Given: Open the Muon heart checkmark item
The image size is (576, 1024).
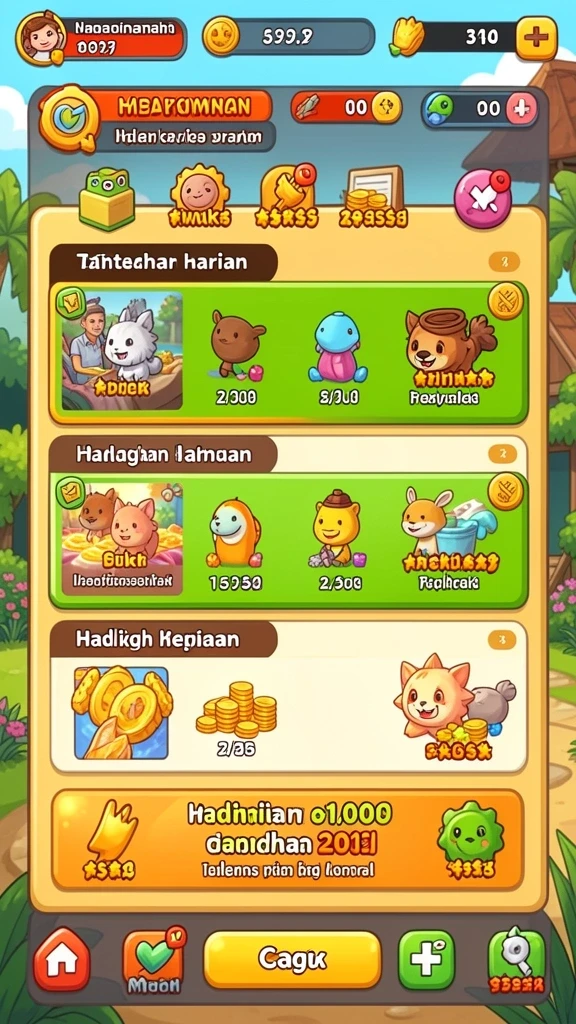Looking at the screenshot, I should [153, 961].
